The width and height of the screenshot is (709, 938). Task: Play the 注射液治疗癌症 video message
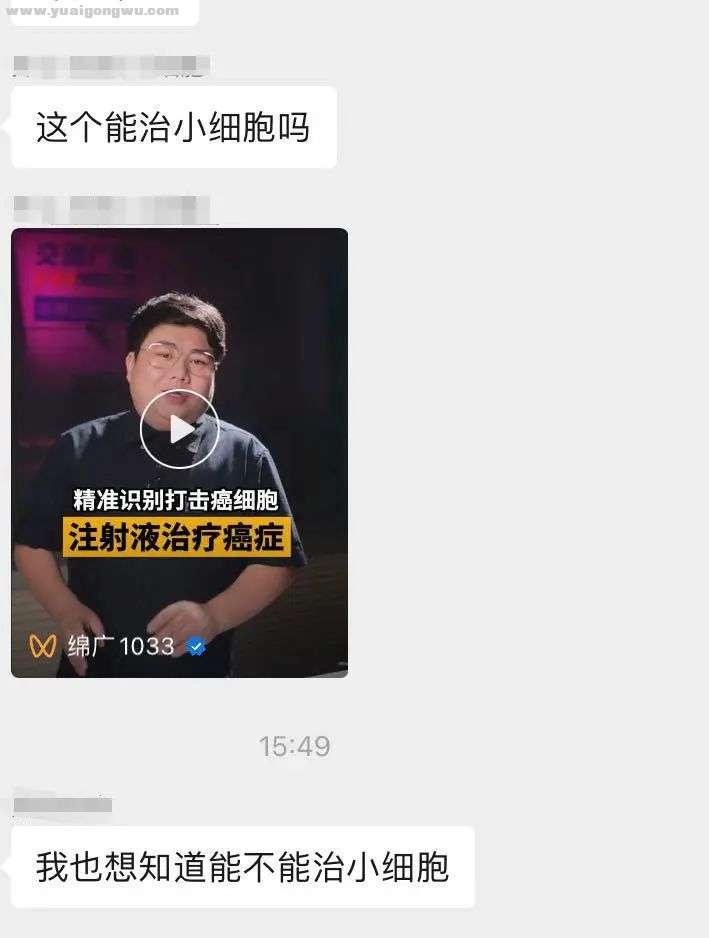pyautogui.click(x=179, y=429)
